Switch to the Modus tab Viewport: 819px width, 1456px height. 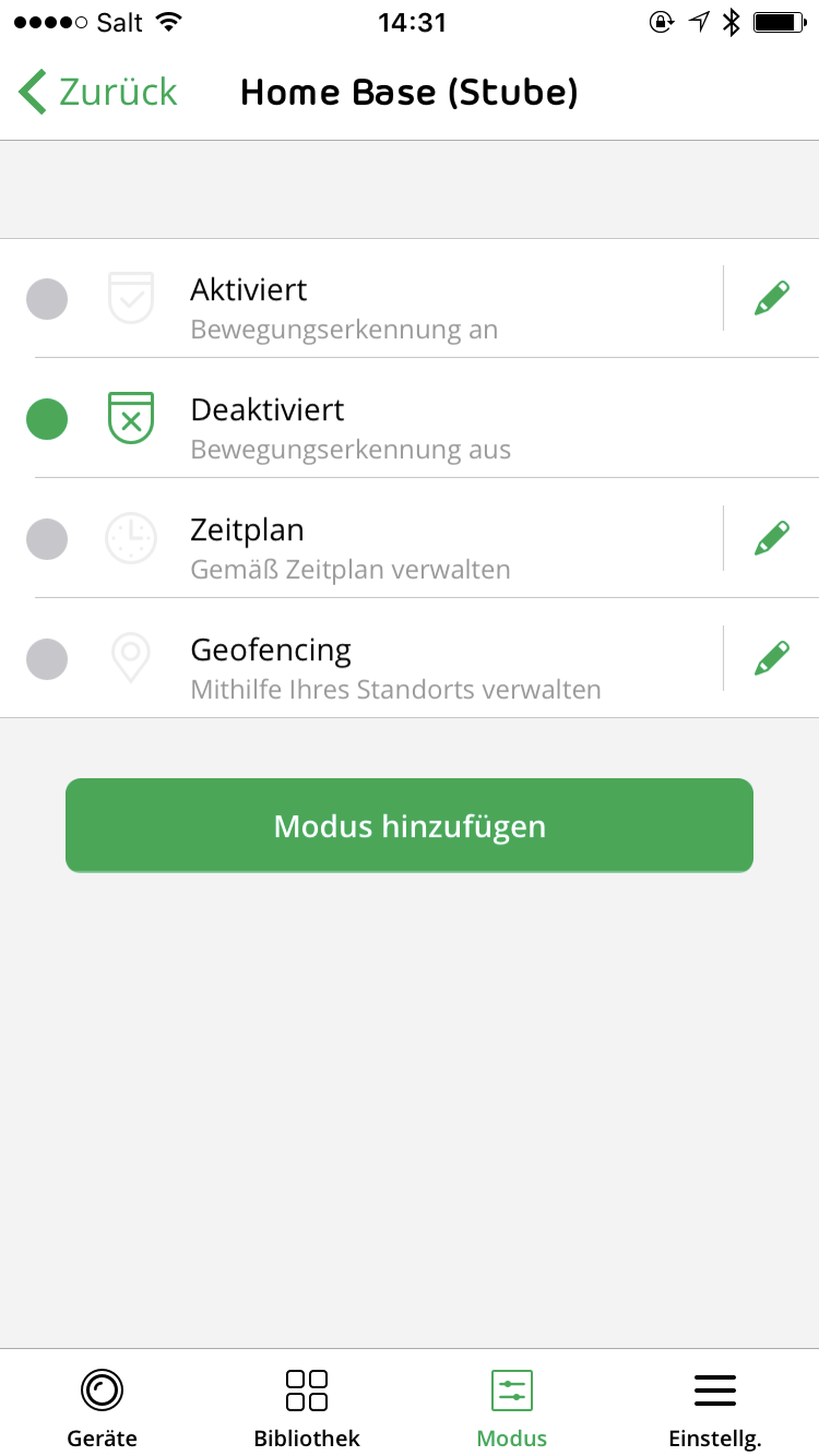[512, 1406]
